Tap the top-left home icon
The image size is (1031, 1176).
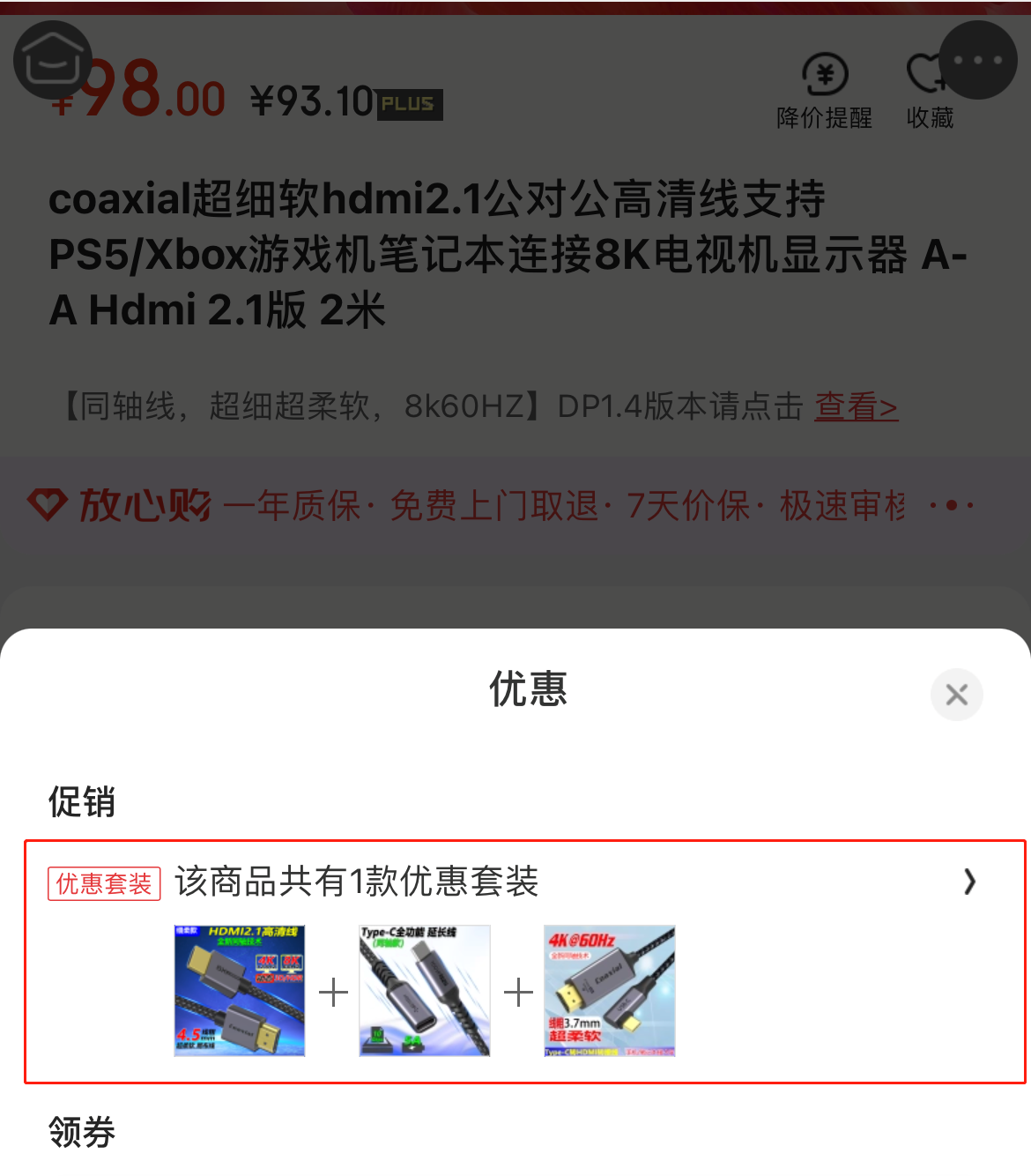click(x=53, y=60)
